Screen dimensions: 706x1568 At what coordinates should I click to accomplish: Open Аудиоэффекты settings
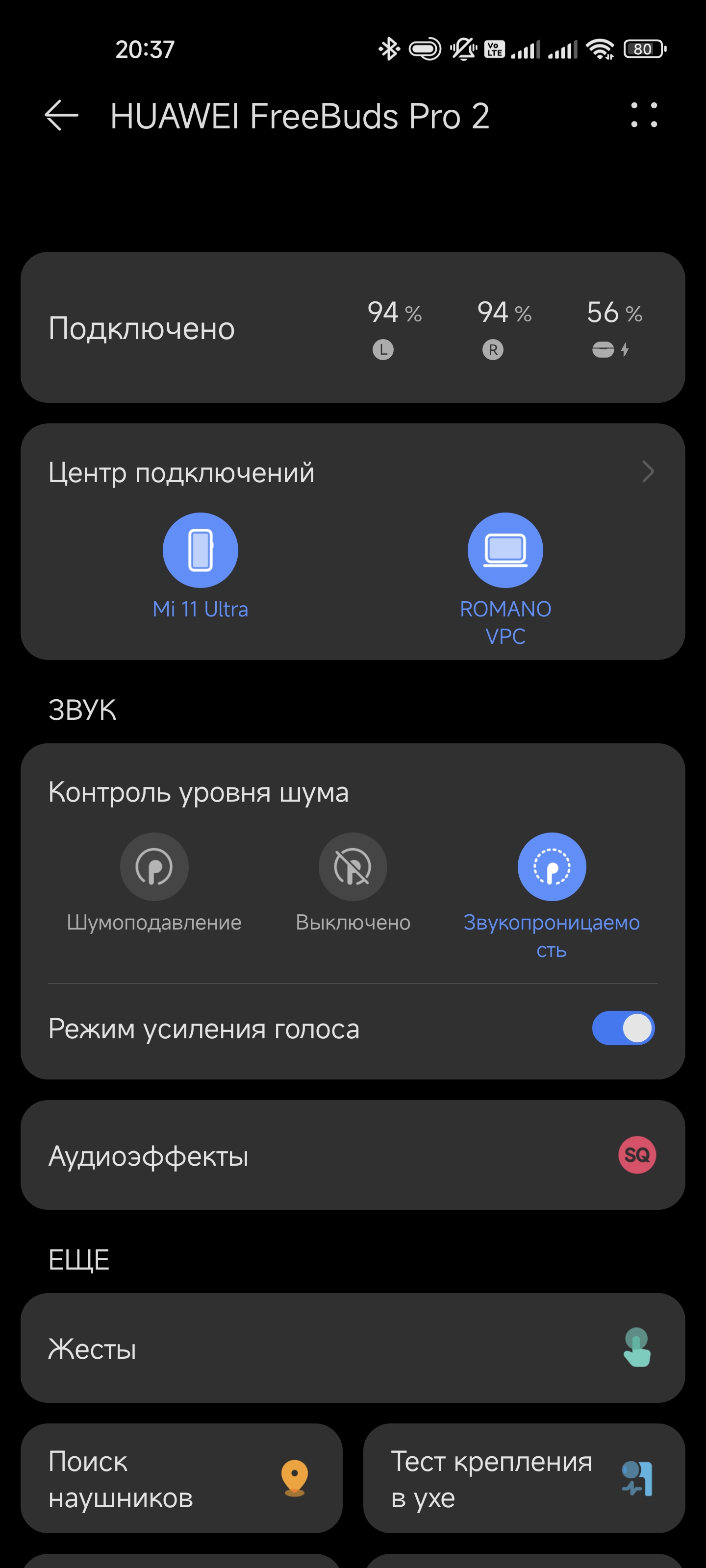coord(352,1155)
